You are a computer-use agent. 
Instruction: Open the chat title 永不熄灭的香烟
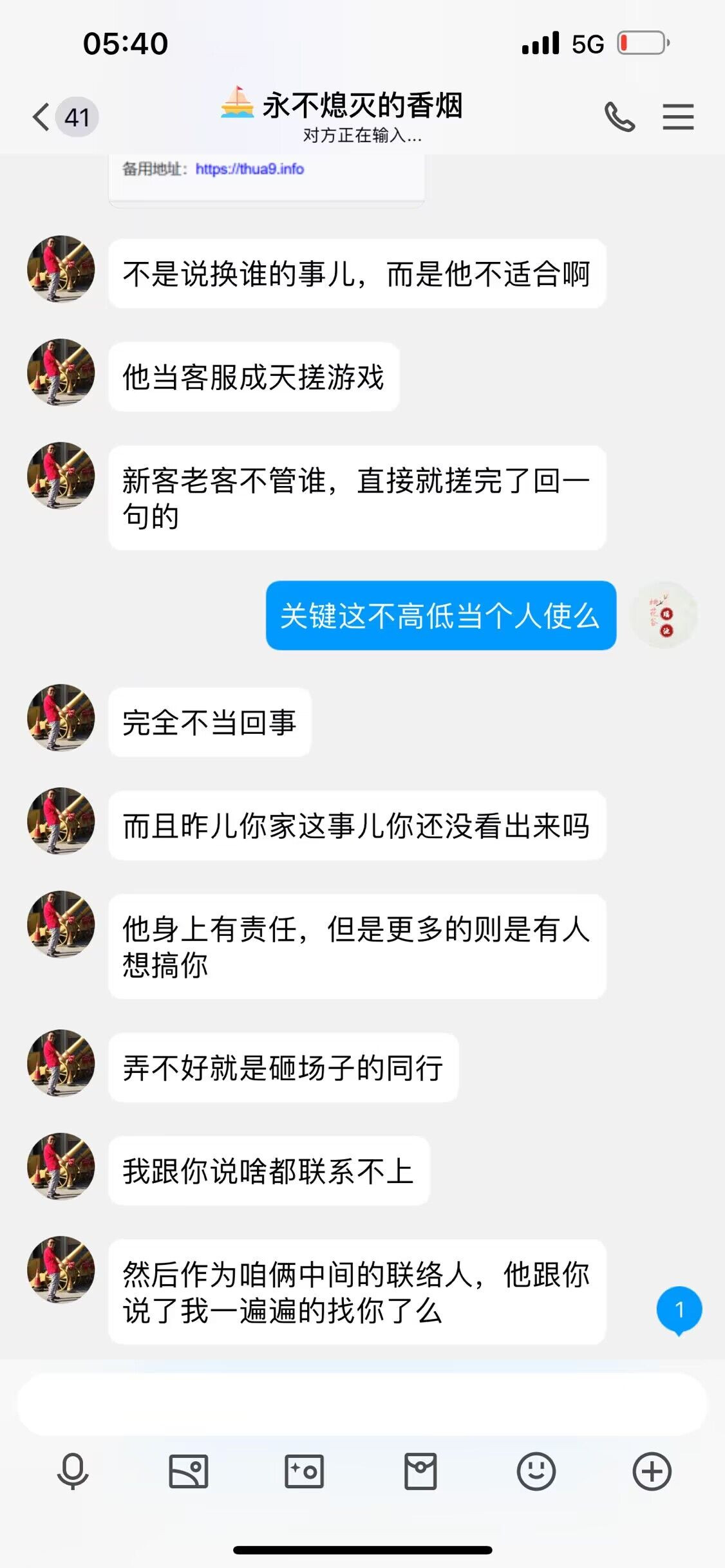[x=362, y=106]
